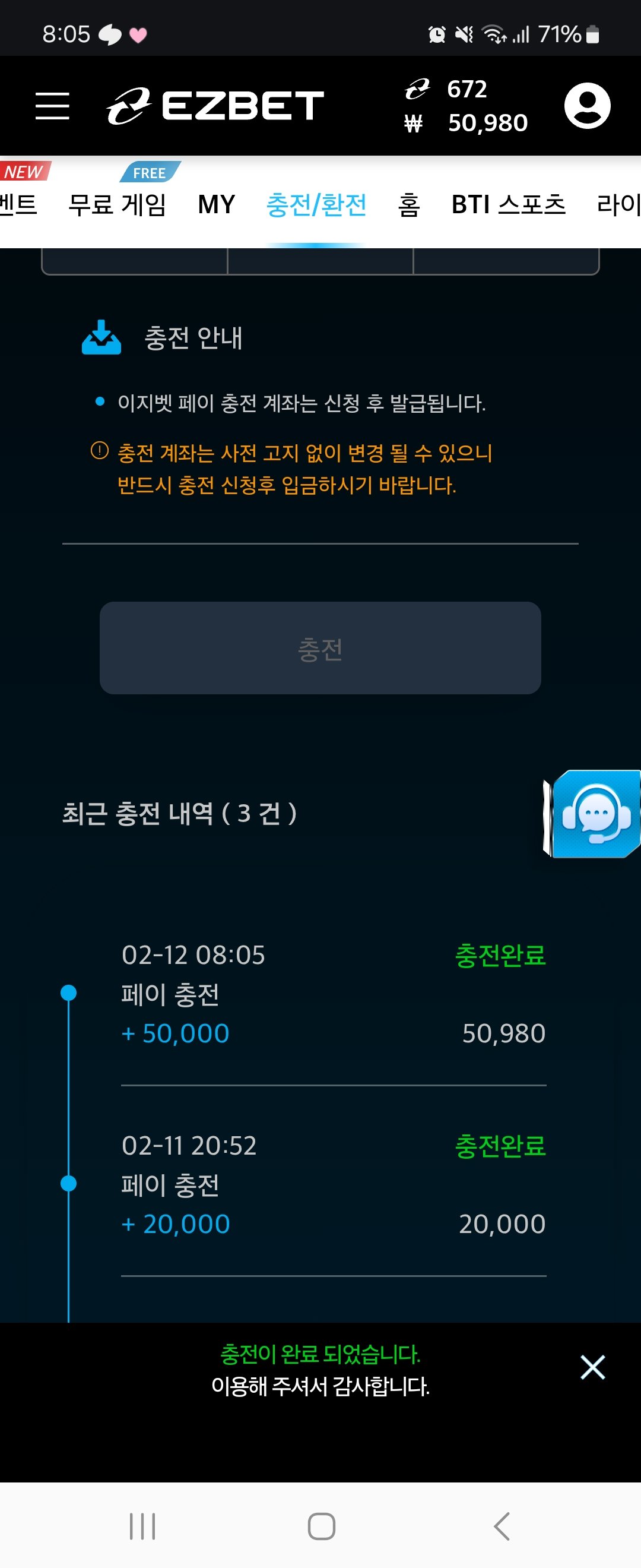The image size is (641, 1568).
Task: Open the hamburger menu
Action: (x=52, y=106)
